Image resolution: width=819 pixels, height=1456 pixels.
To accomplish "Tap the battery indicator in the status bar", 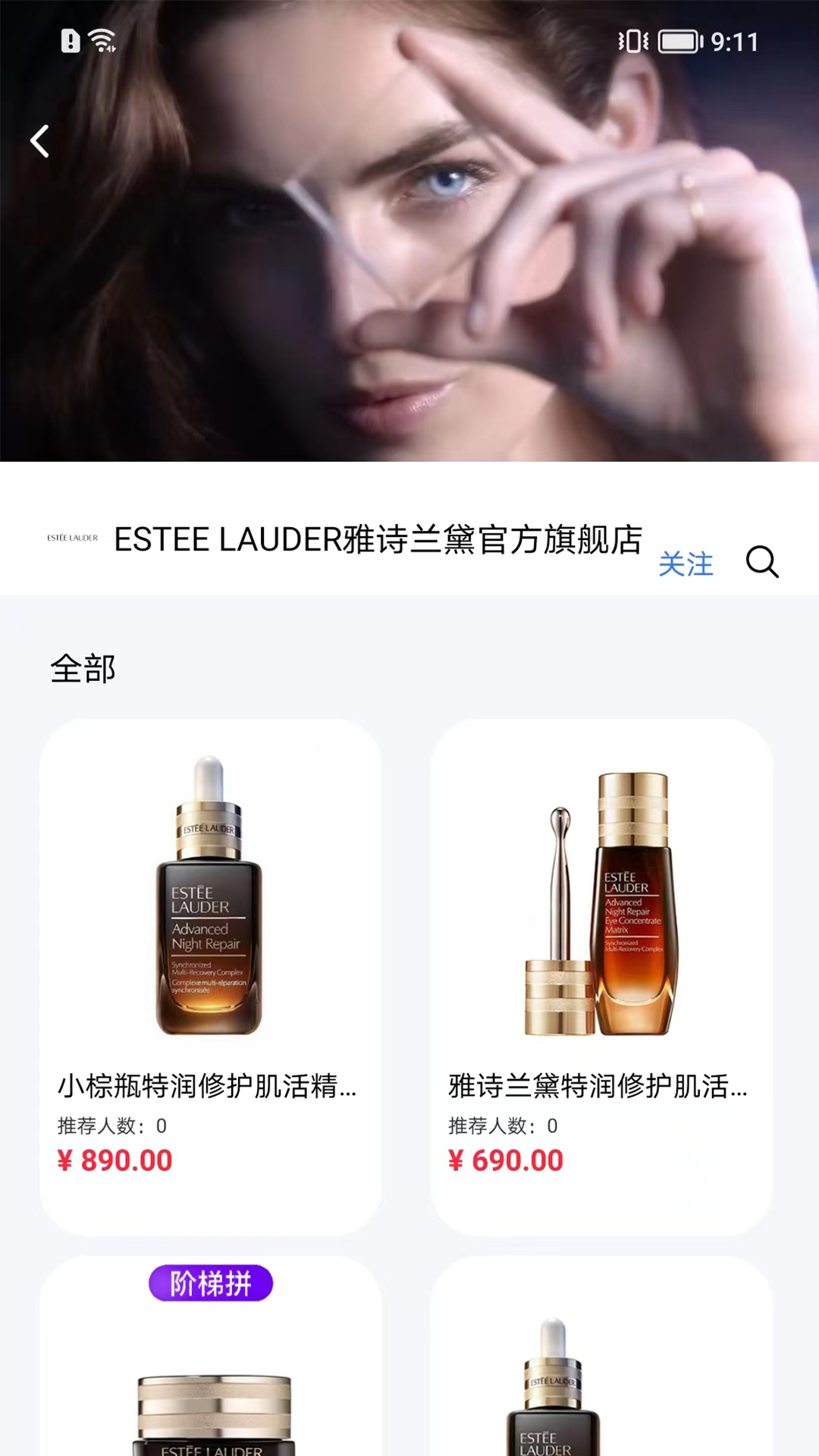I will coord(677,43).
